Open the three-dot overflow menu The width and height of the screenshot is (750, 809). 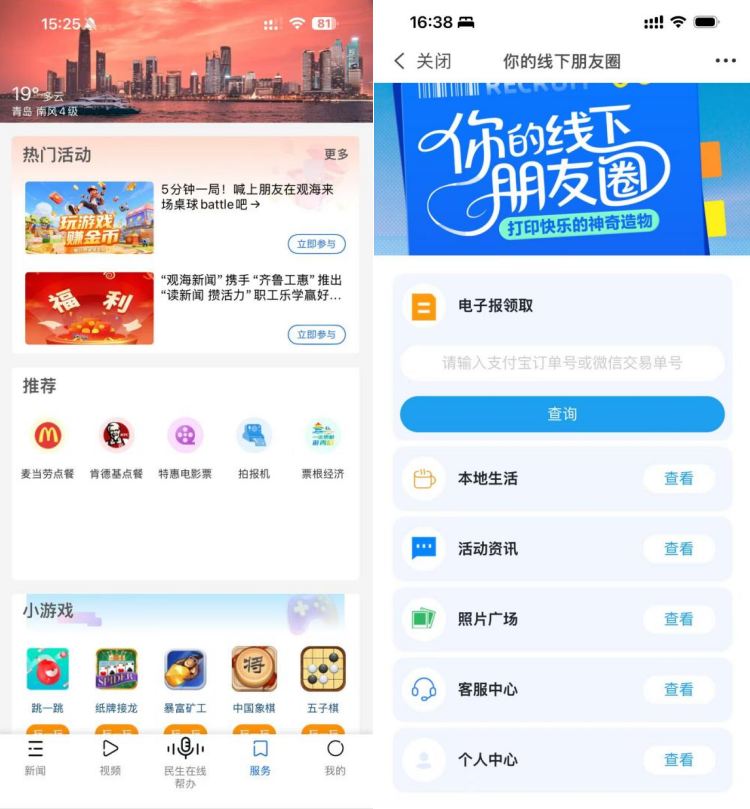pos(726,61)
